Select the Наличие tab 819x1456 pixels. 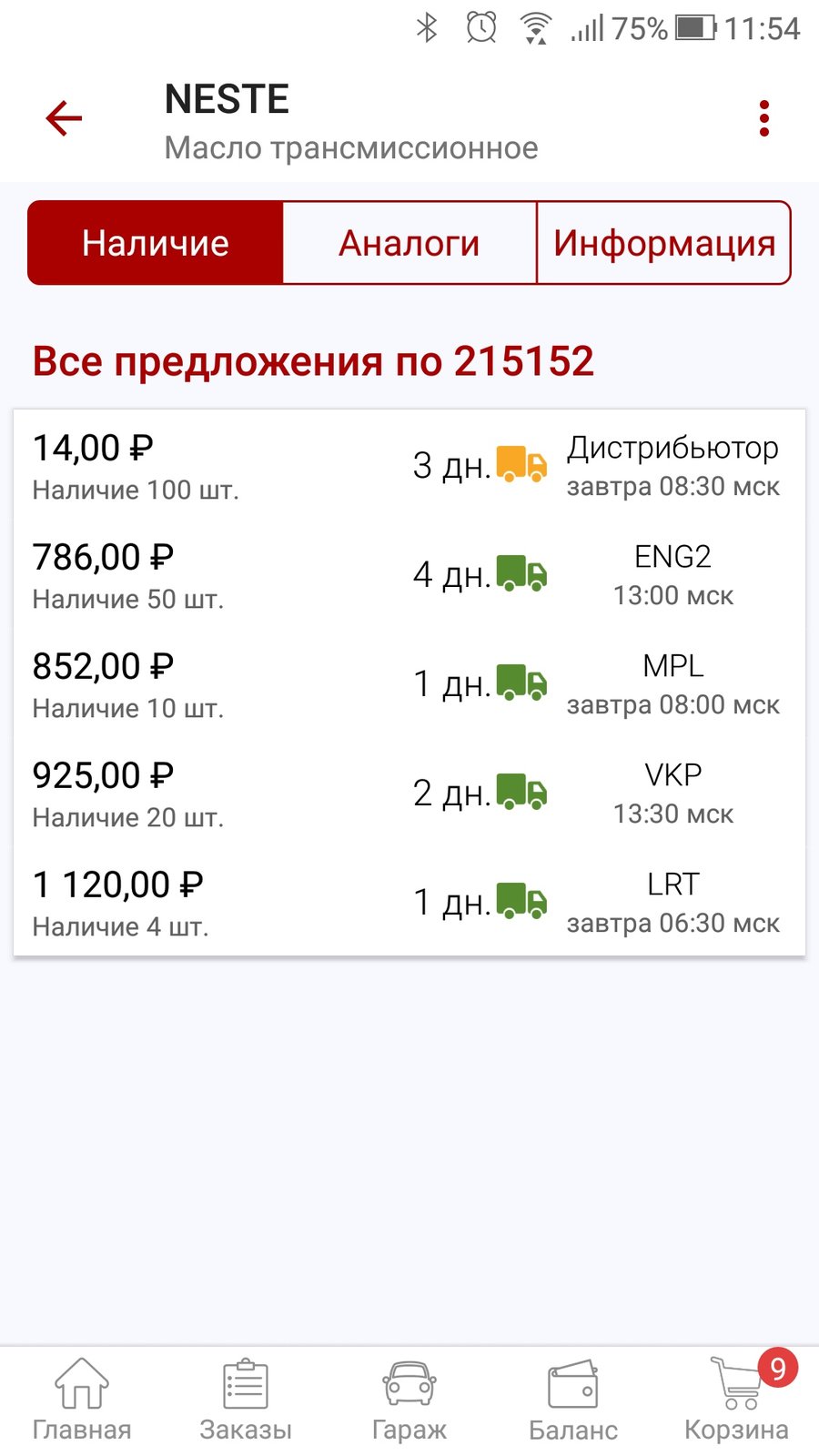[x=156, y=243]
